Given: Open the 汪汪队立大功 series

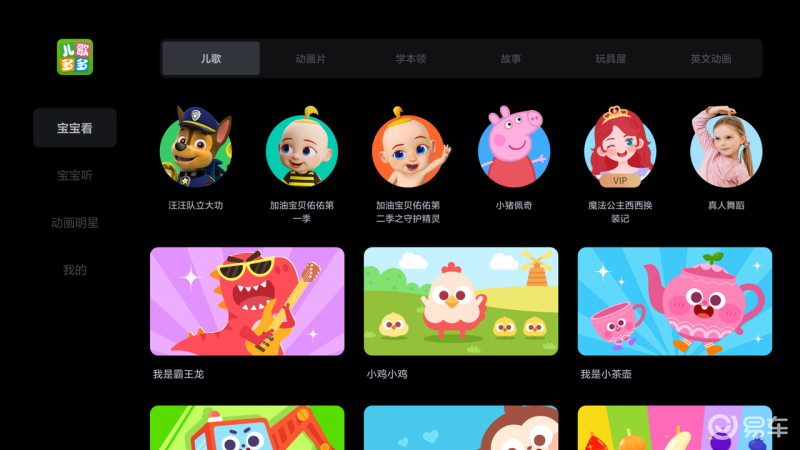Looking at the screenshot, I should [x=196, y=150].
